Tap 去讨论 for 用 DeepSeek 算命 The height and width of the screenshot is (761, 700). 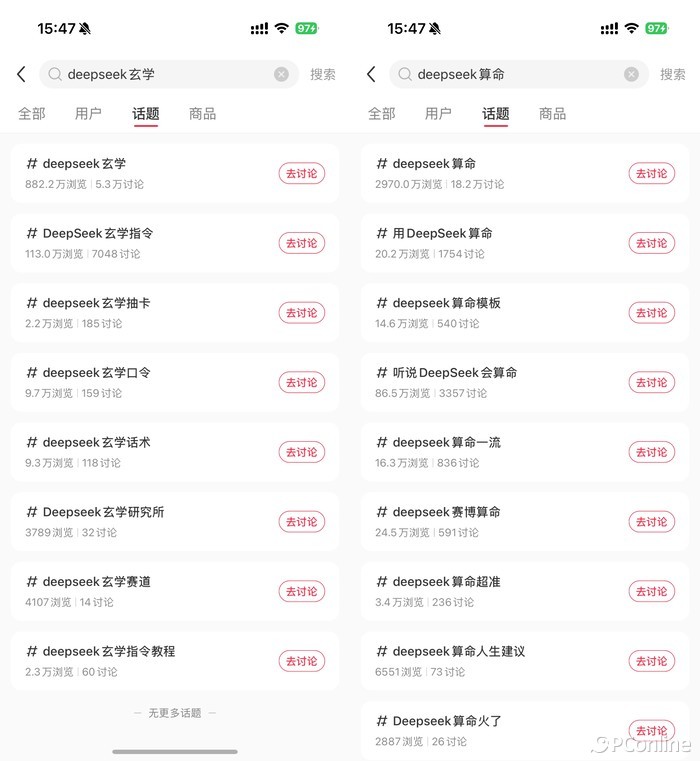651,243
